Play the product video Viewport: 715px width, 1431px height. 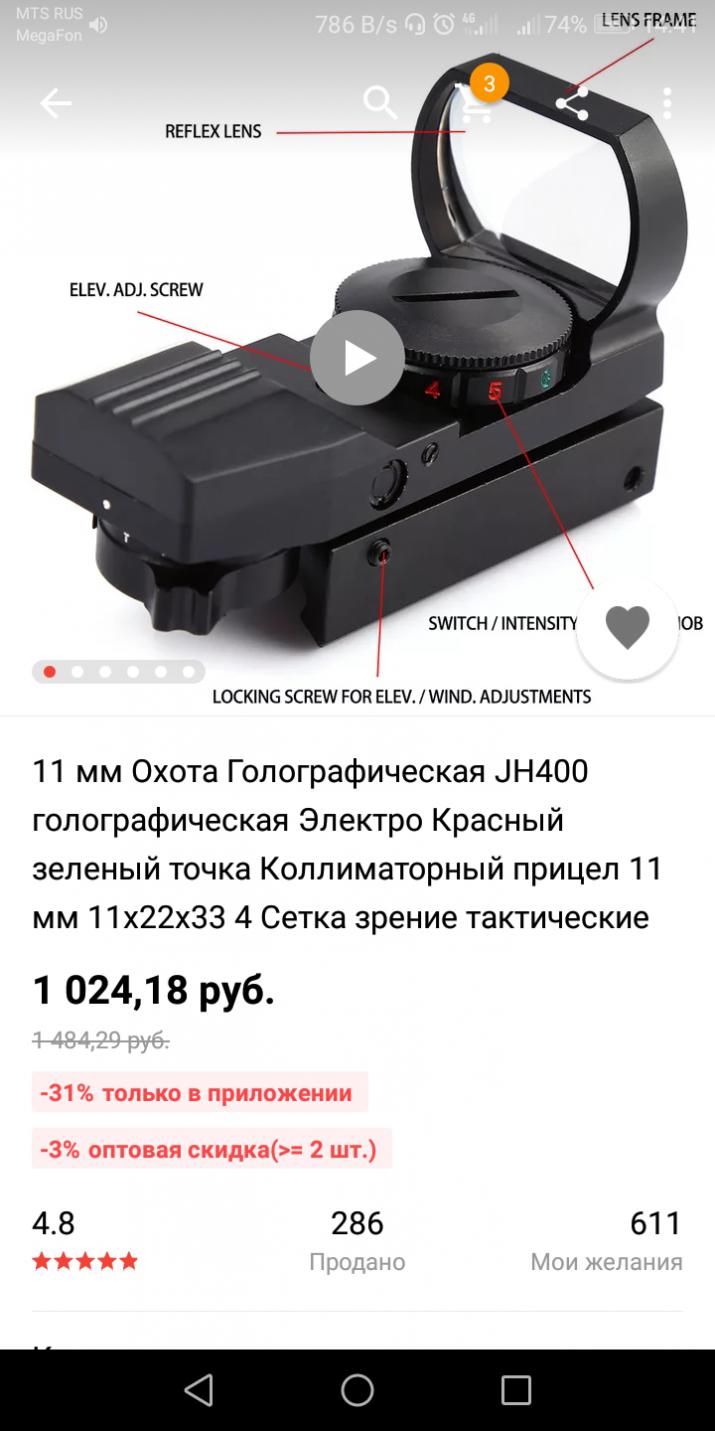tap(357, 357)
